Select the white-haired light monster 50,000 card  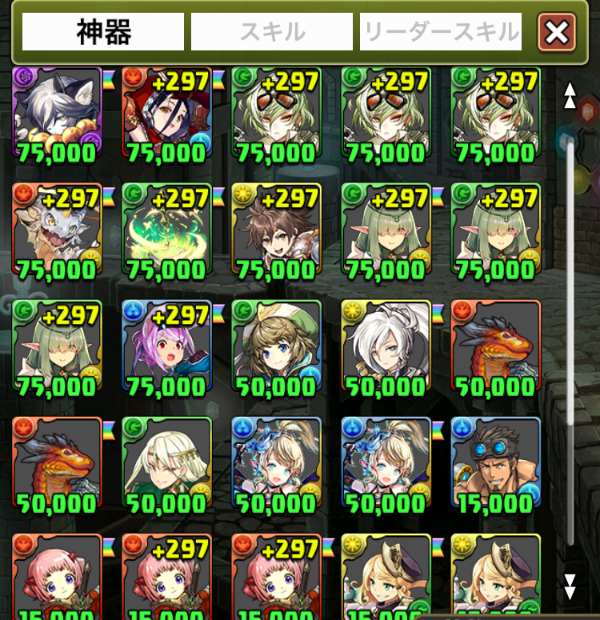point(386,346)
